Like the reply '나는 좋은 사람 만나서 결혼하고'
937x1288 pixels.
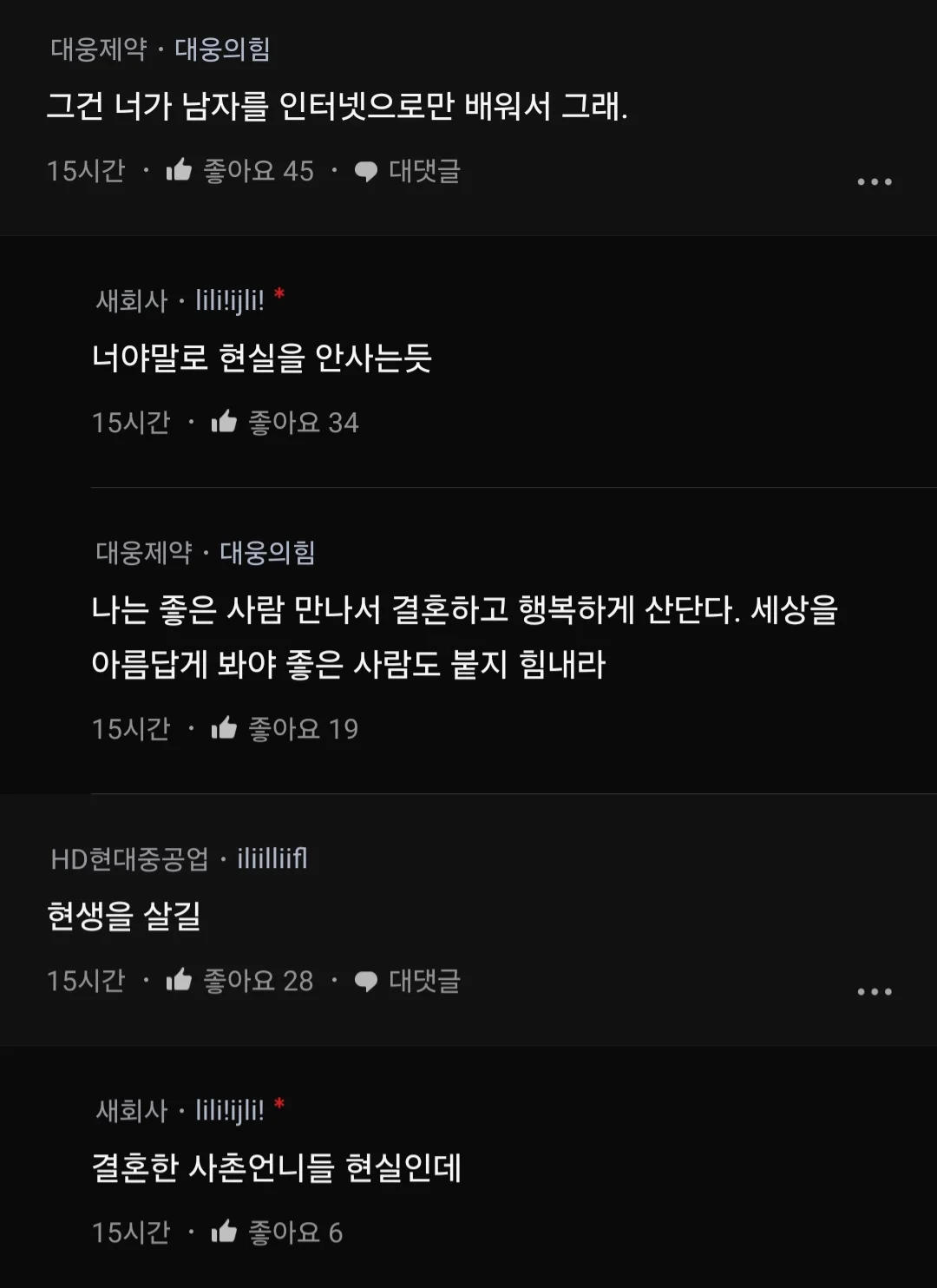(225, 728)
